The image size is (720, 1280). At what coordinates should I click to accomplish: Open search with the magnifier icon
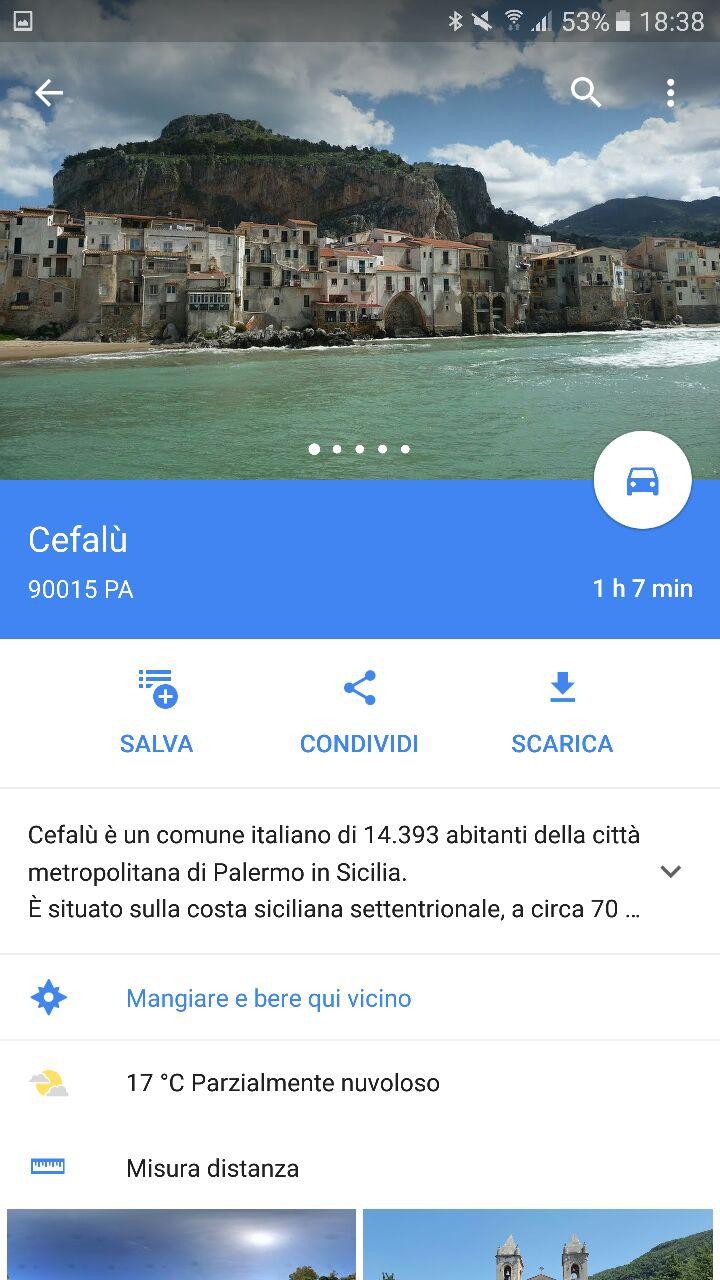[x=586, y=93]
